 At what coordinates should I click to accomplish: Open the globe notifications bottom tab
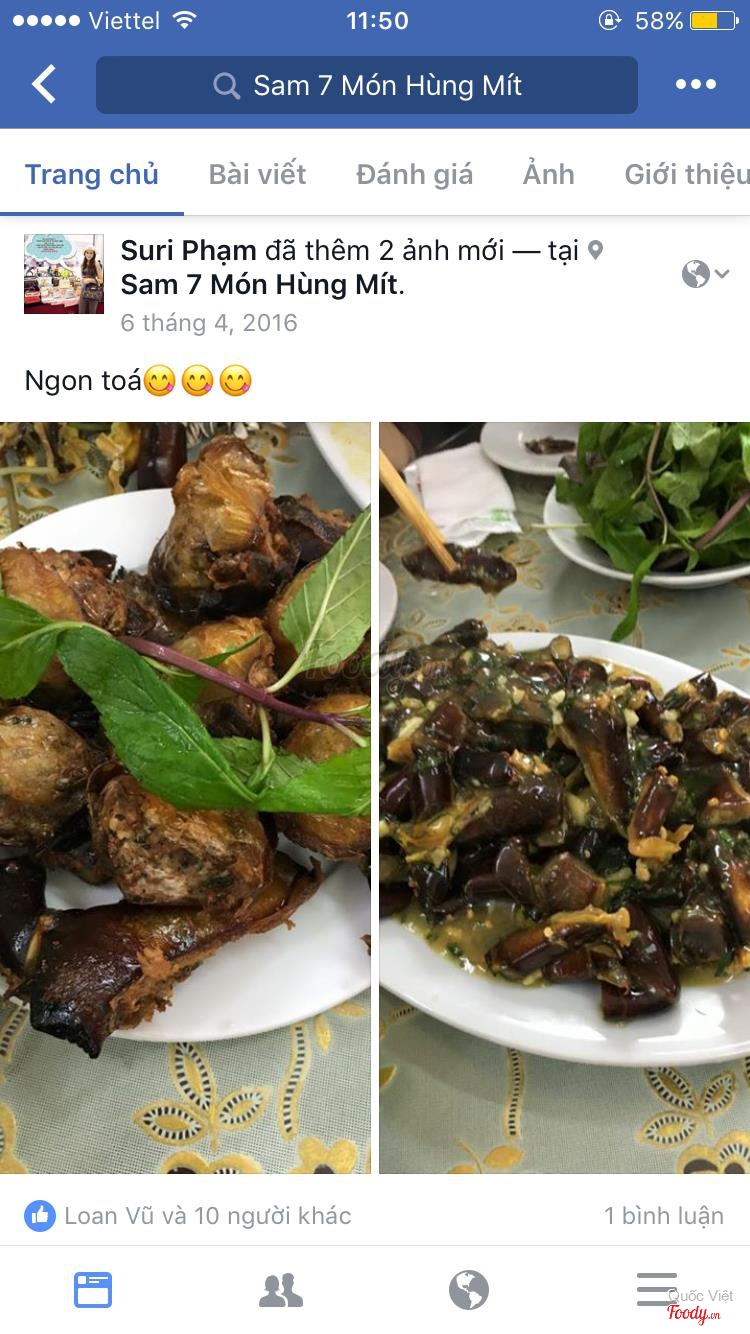[x=469, y=1290]
